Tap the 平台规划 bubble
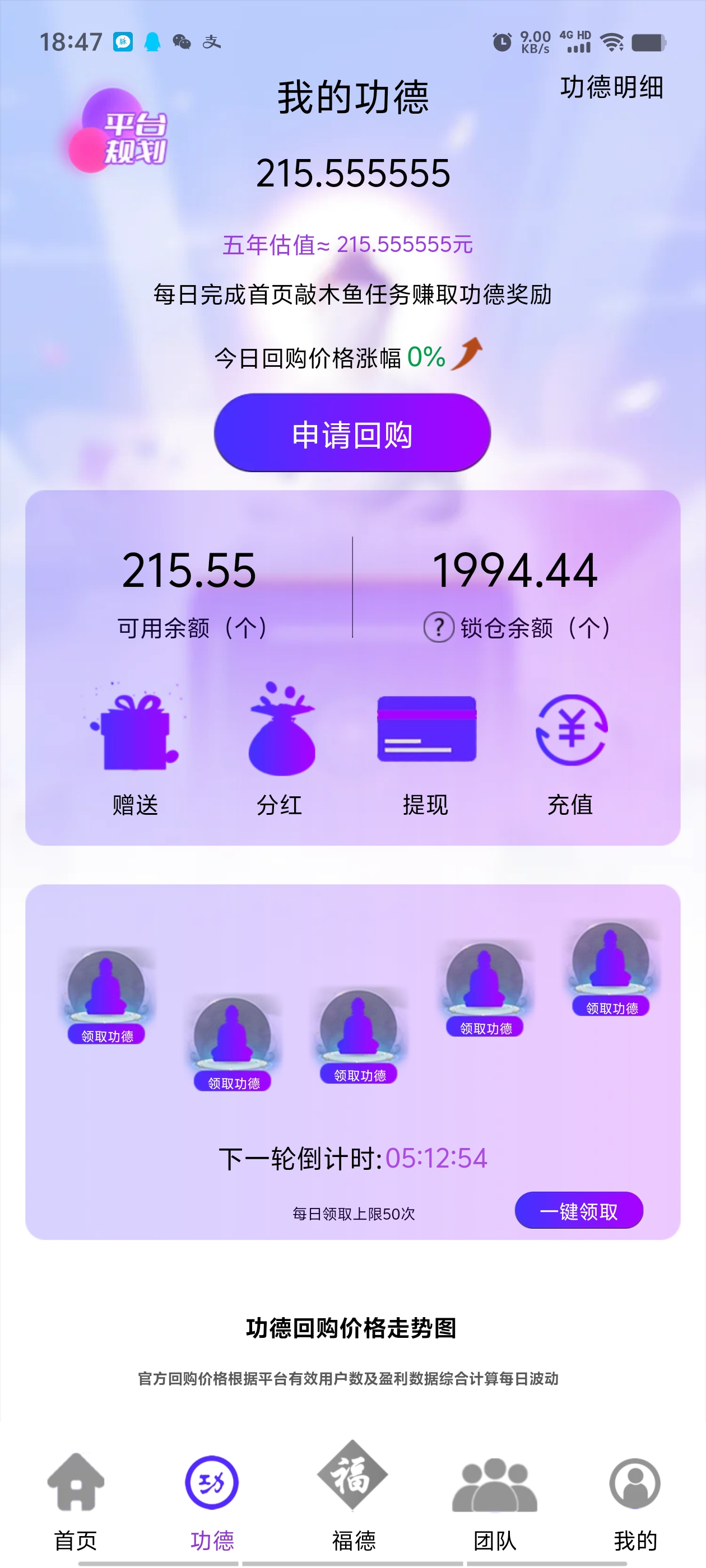The width and height of the screenshot is (706, 1568). (118, 131)
